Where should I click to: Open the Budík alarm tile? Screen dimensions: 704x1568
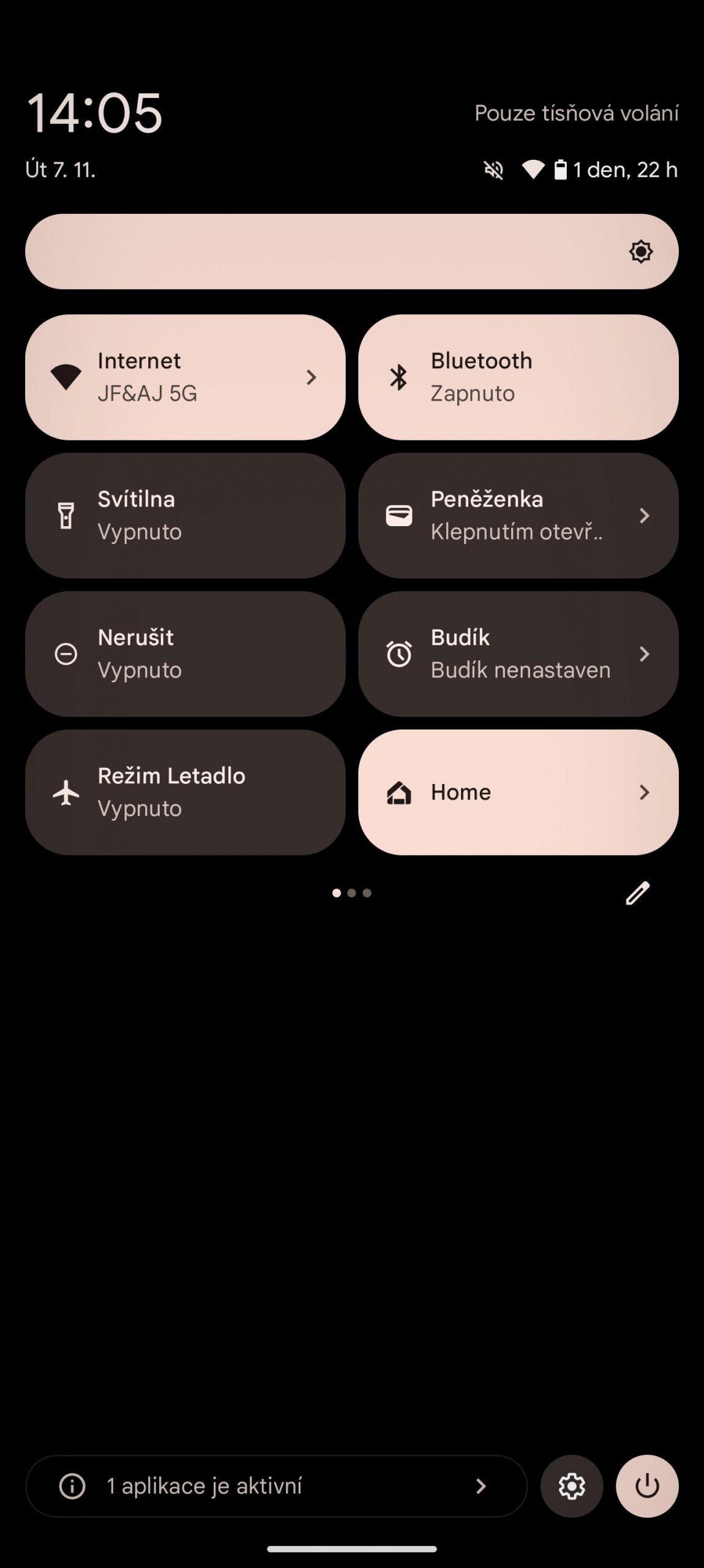(x=518, y=654)
